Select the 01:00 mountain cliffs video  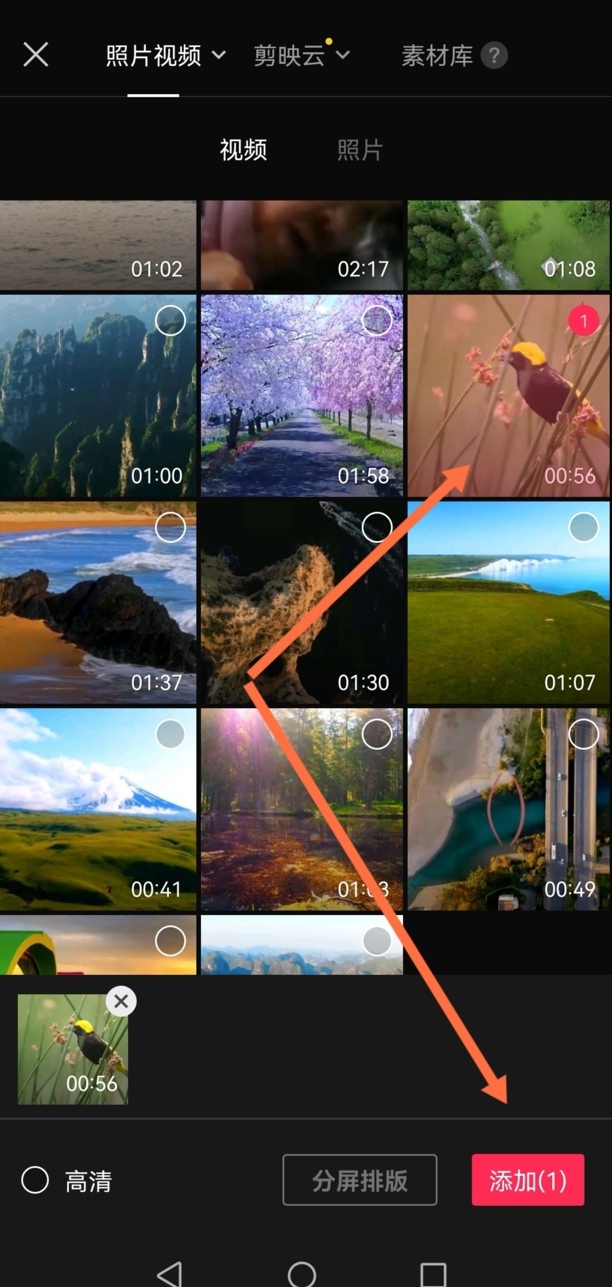click(171, 321)
